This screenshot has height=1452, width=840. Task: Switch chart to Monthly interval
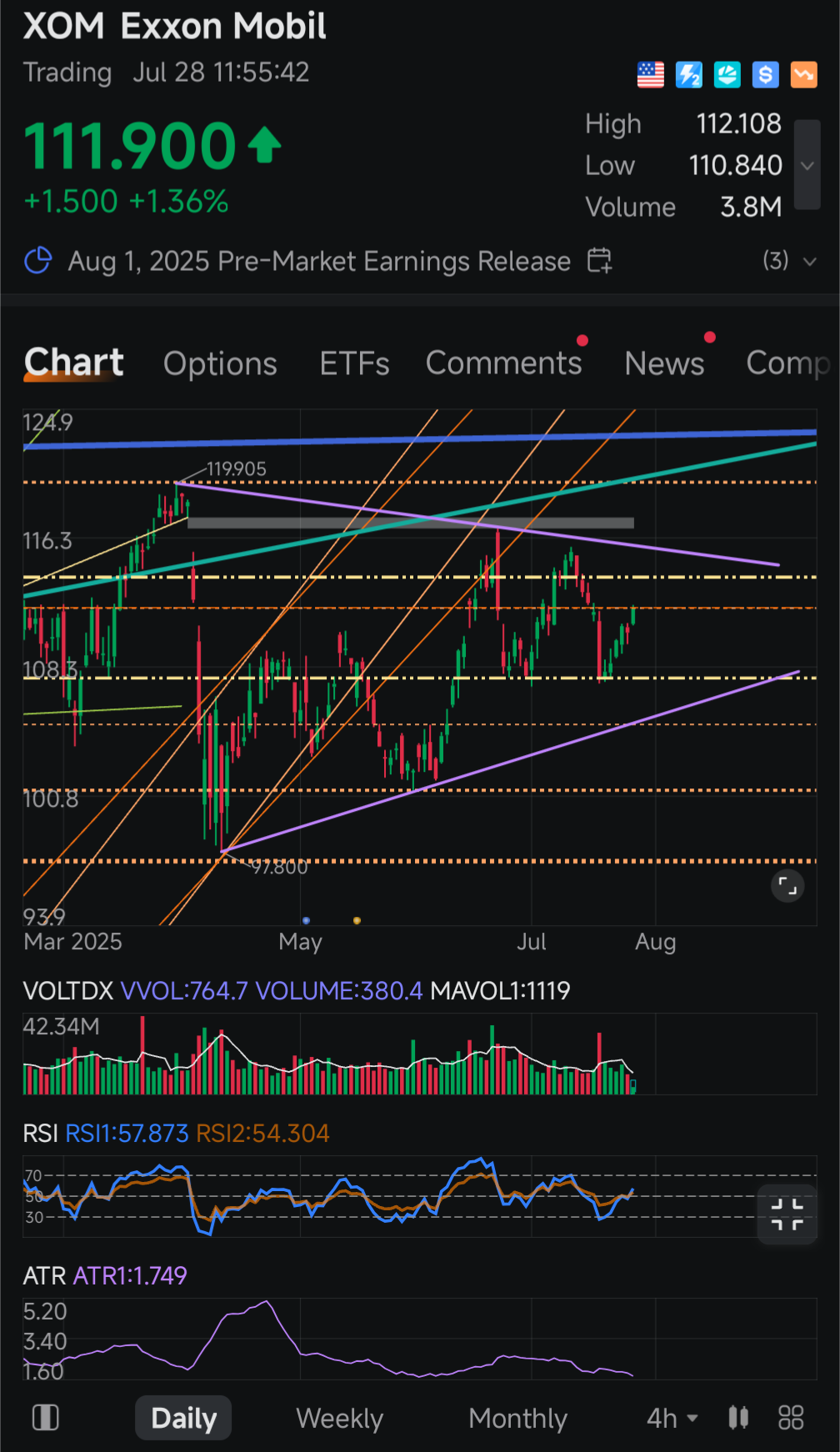pyautogui.click(x=517, y=1418)
